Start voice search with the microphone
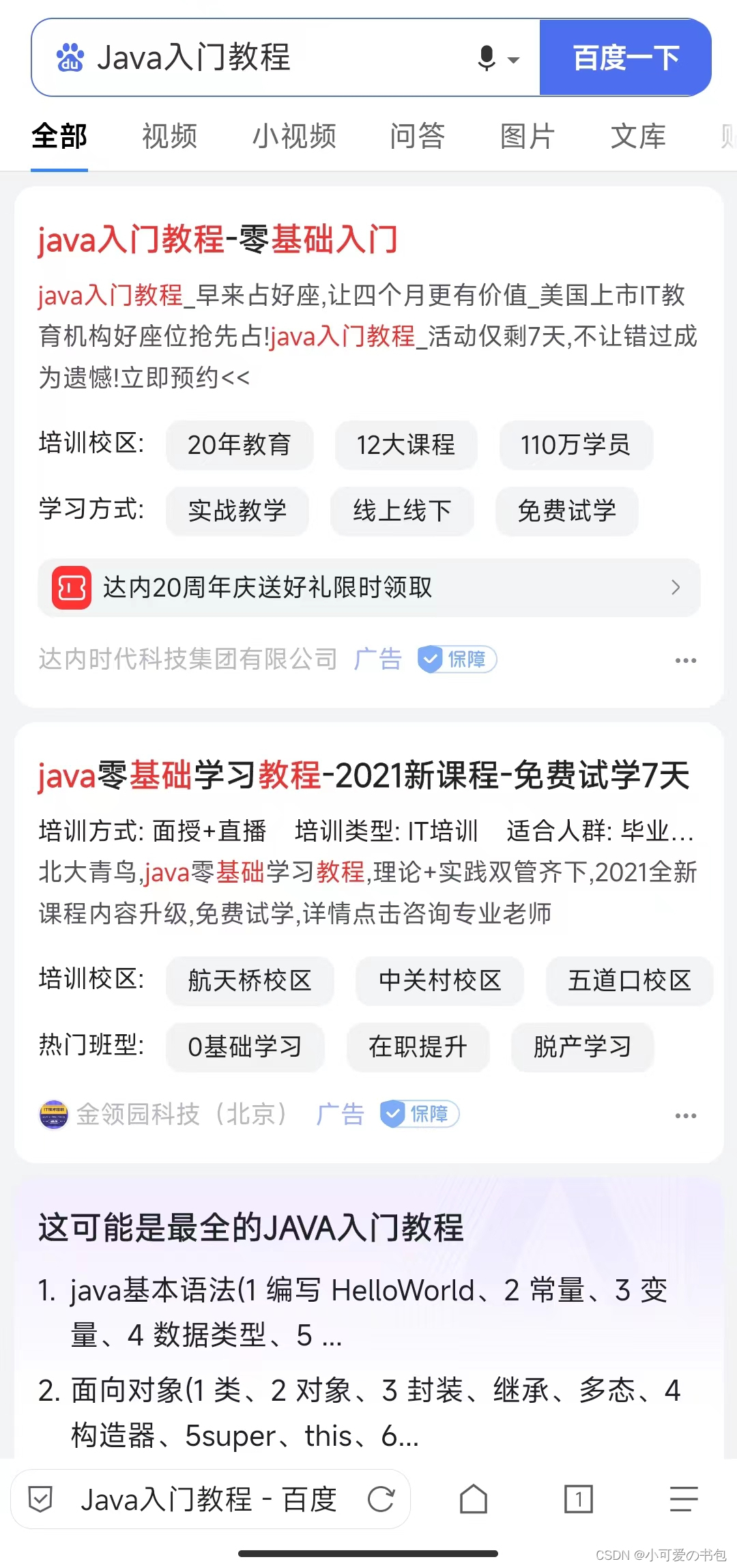Image resolution: width=737 pixels, height=1568 pixels. (x=487, y=59)
